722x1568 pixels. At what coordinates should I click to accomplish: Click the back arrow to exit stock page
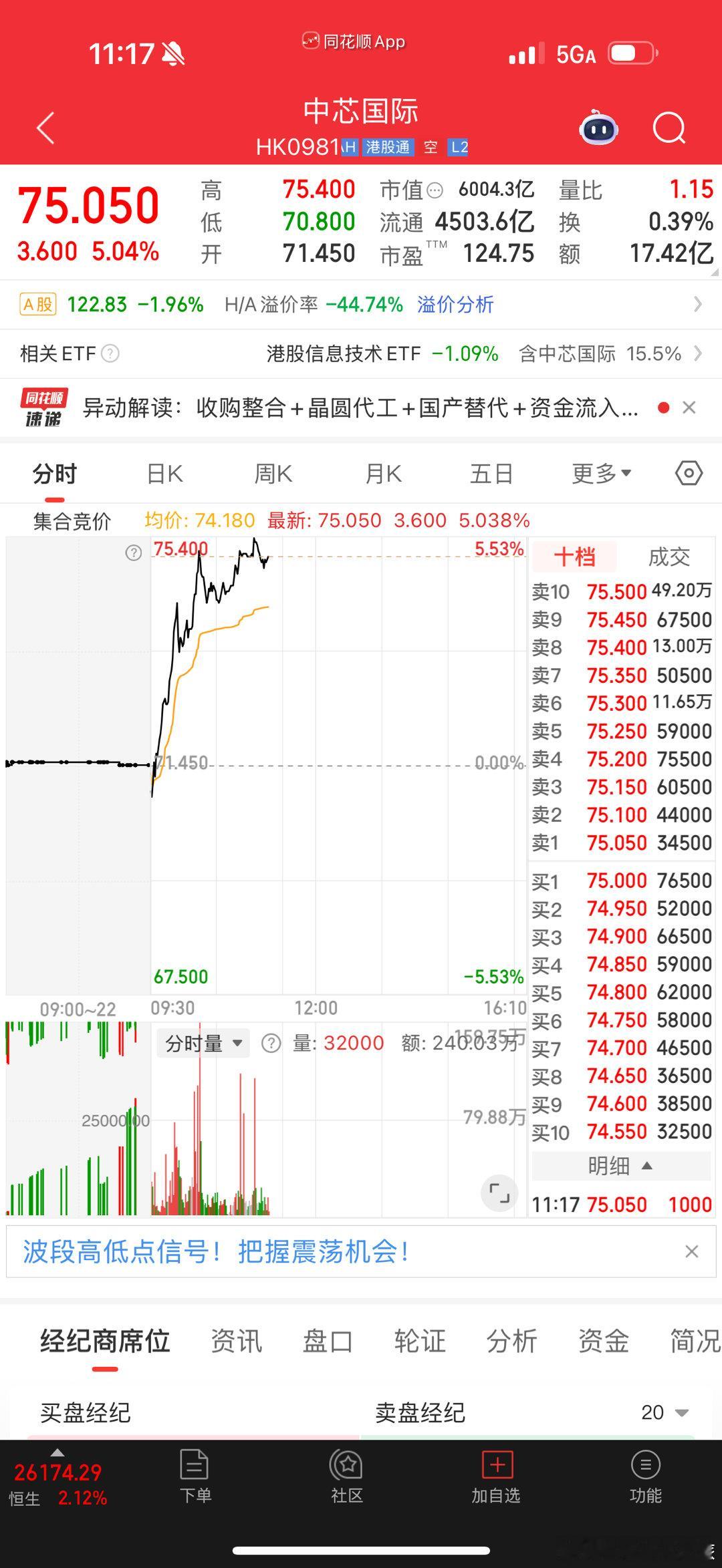[x=44, y=128]
